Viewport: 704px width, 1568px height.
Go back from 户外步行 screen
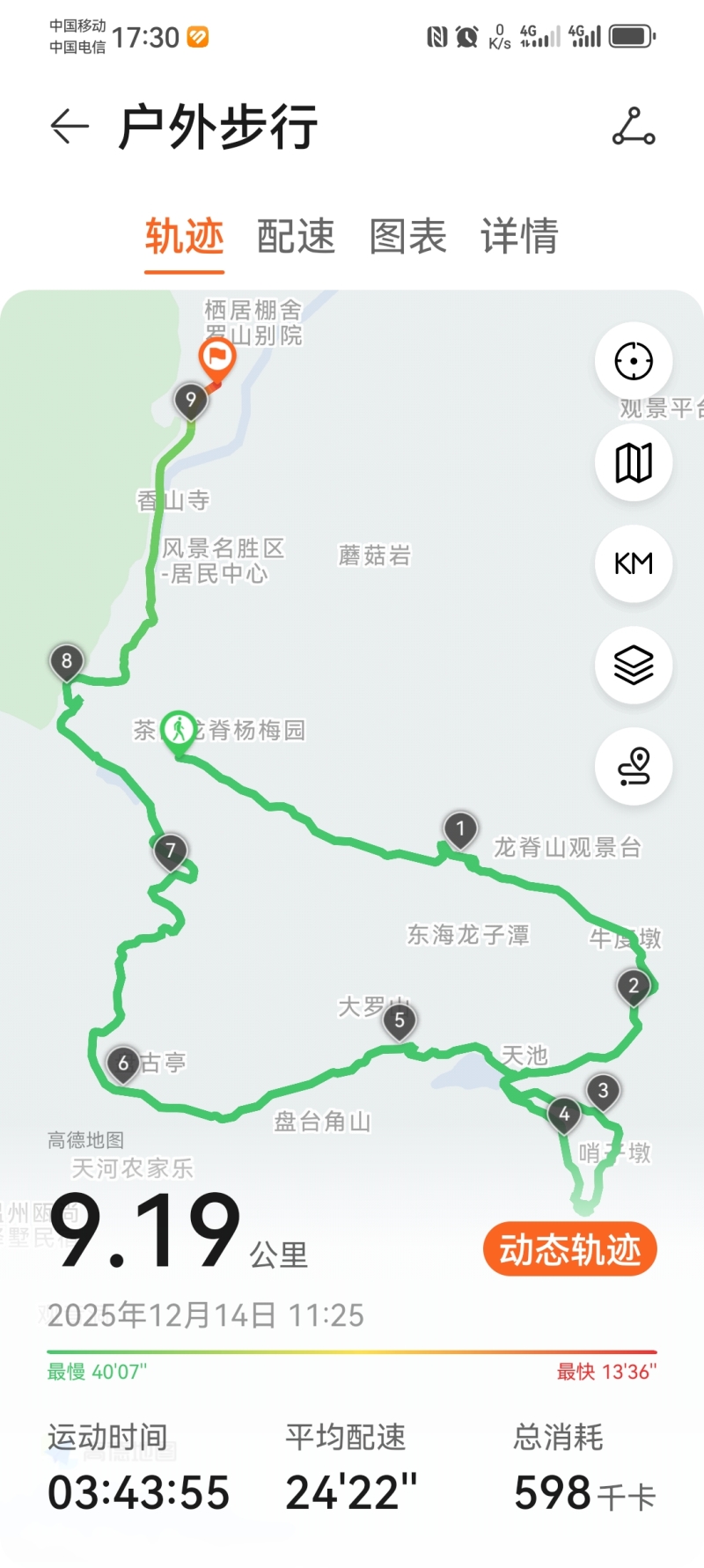[x=70, y=127]
